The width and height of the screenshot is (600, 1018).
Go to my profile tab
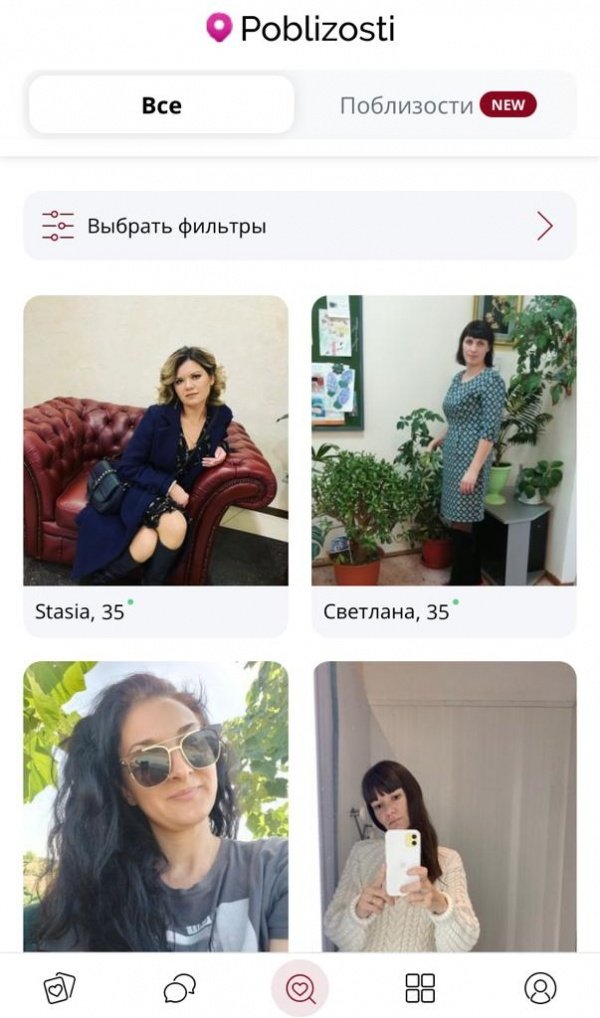point(540,988)
